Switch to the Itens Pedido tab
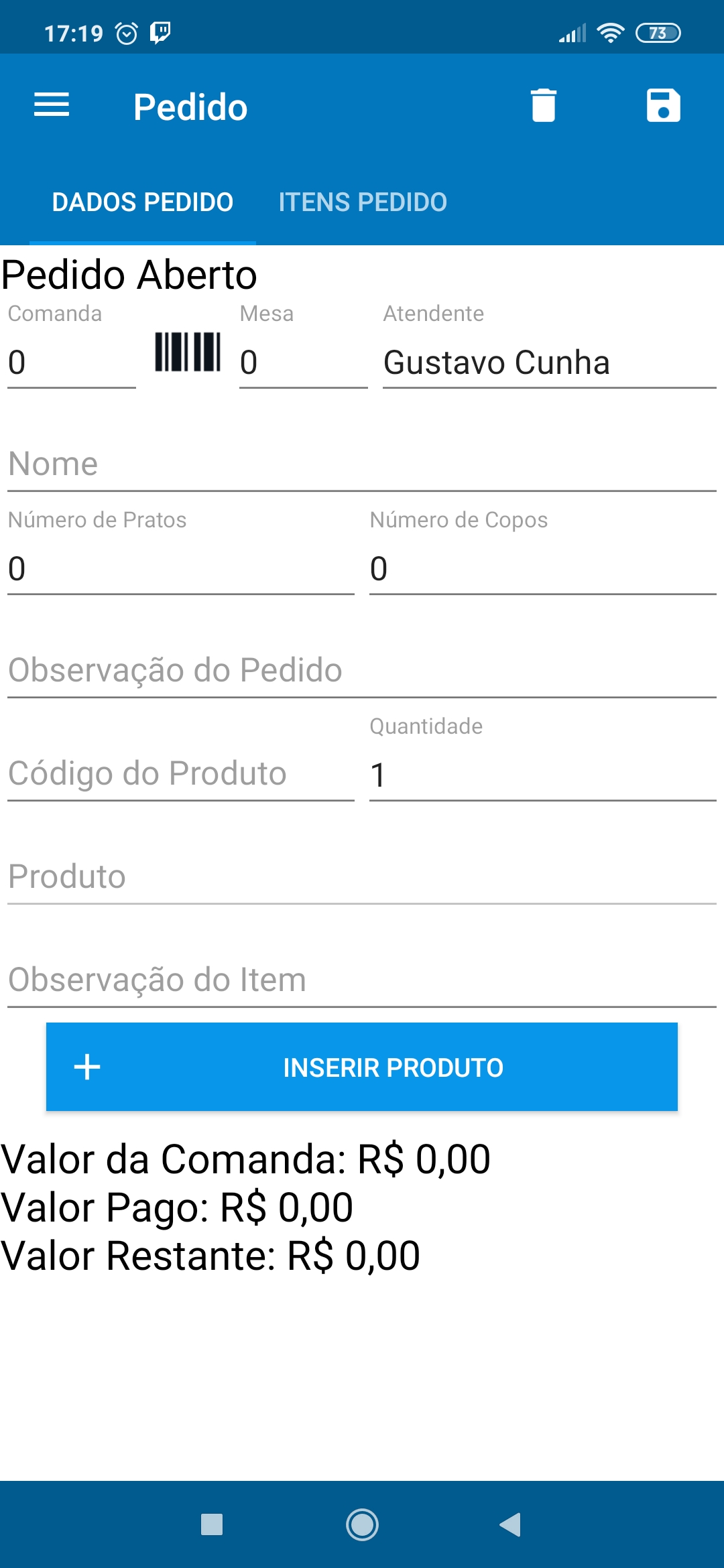The width and height of the screenshot is (724, 1568). (x=363, y=202)
